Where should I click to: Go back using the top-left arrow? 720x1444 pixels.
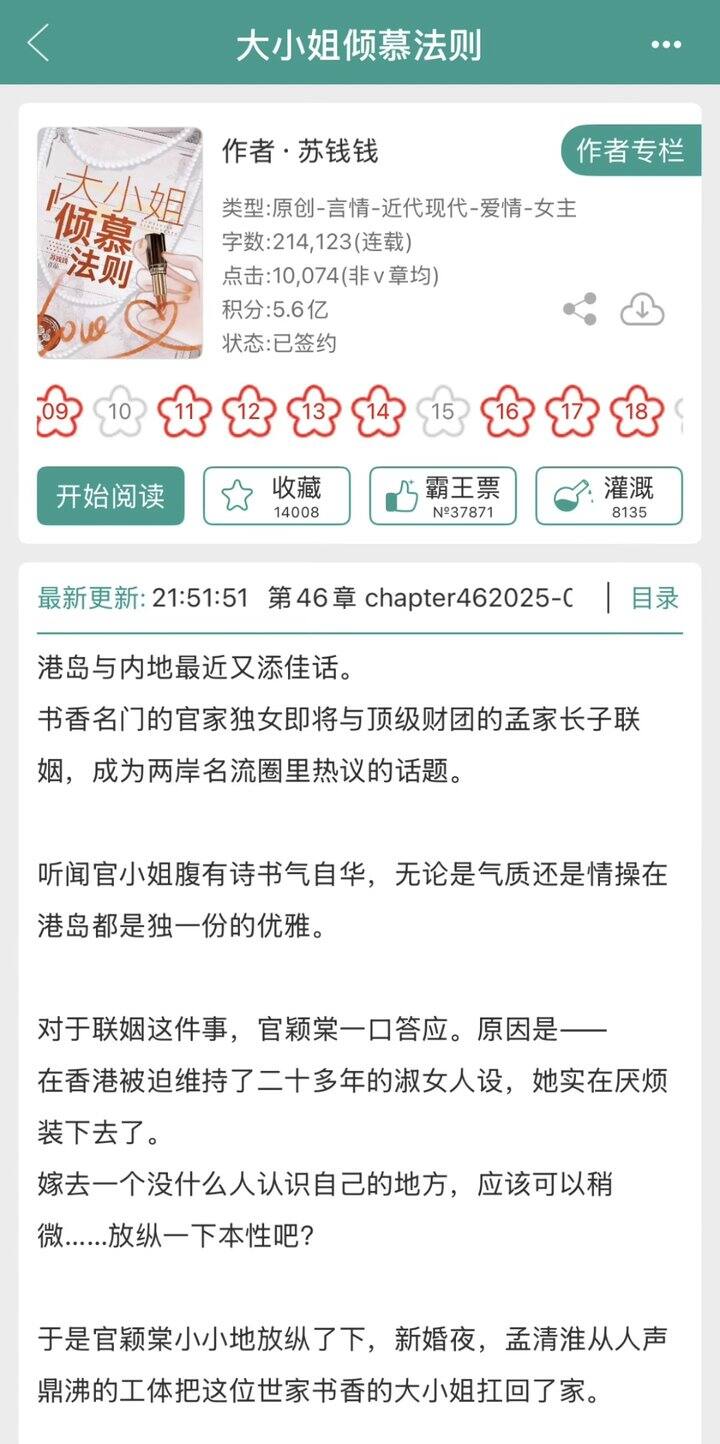(38, 44)
